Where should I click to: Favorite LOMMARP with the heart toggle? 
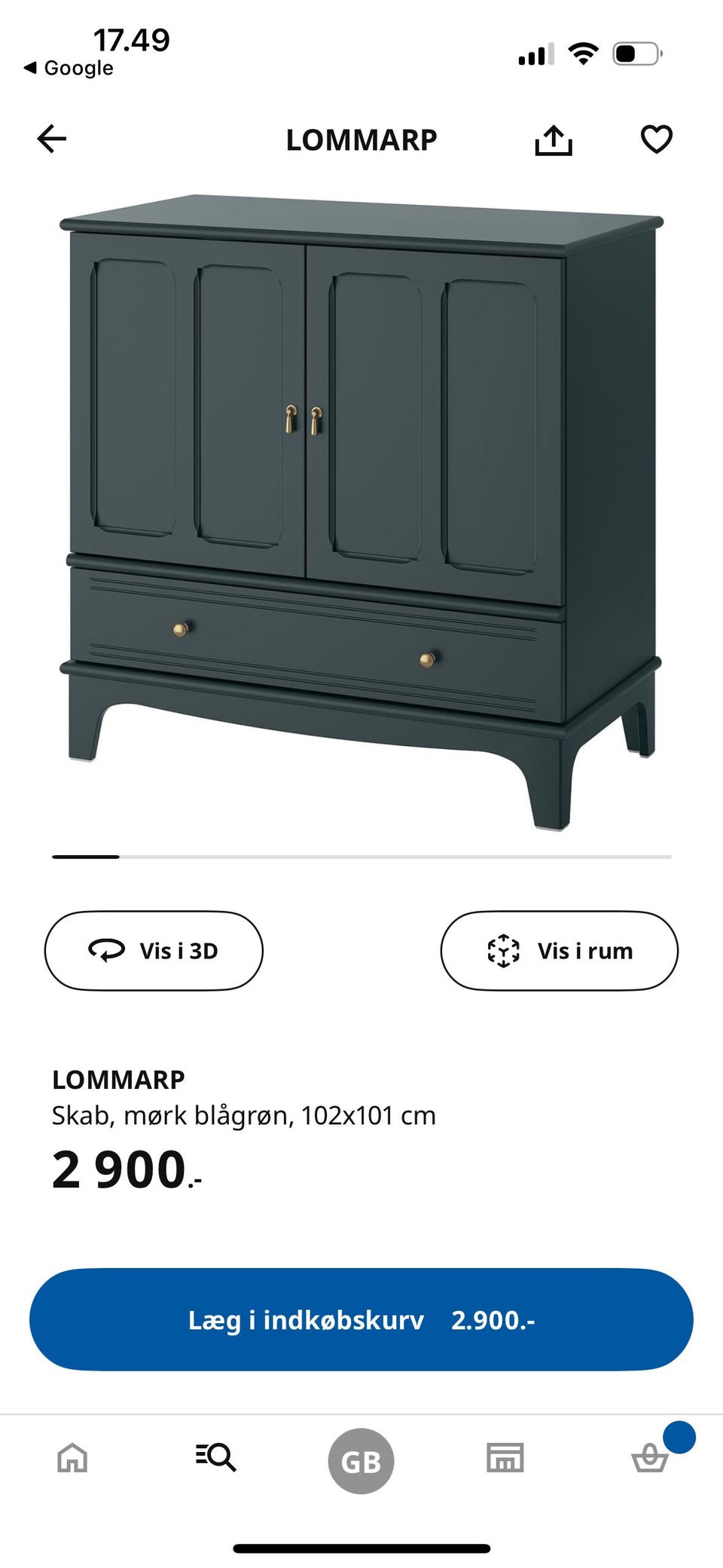tap(655, 139)
